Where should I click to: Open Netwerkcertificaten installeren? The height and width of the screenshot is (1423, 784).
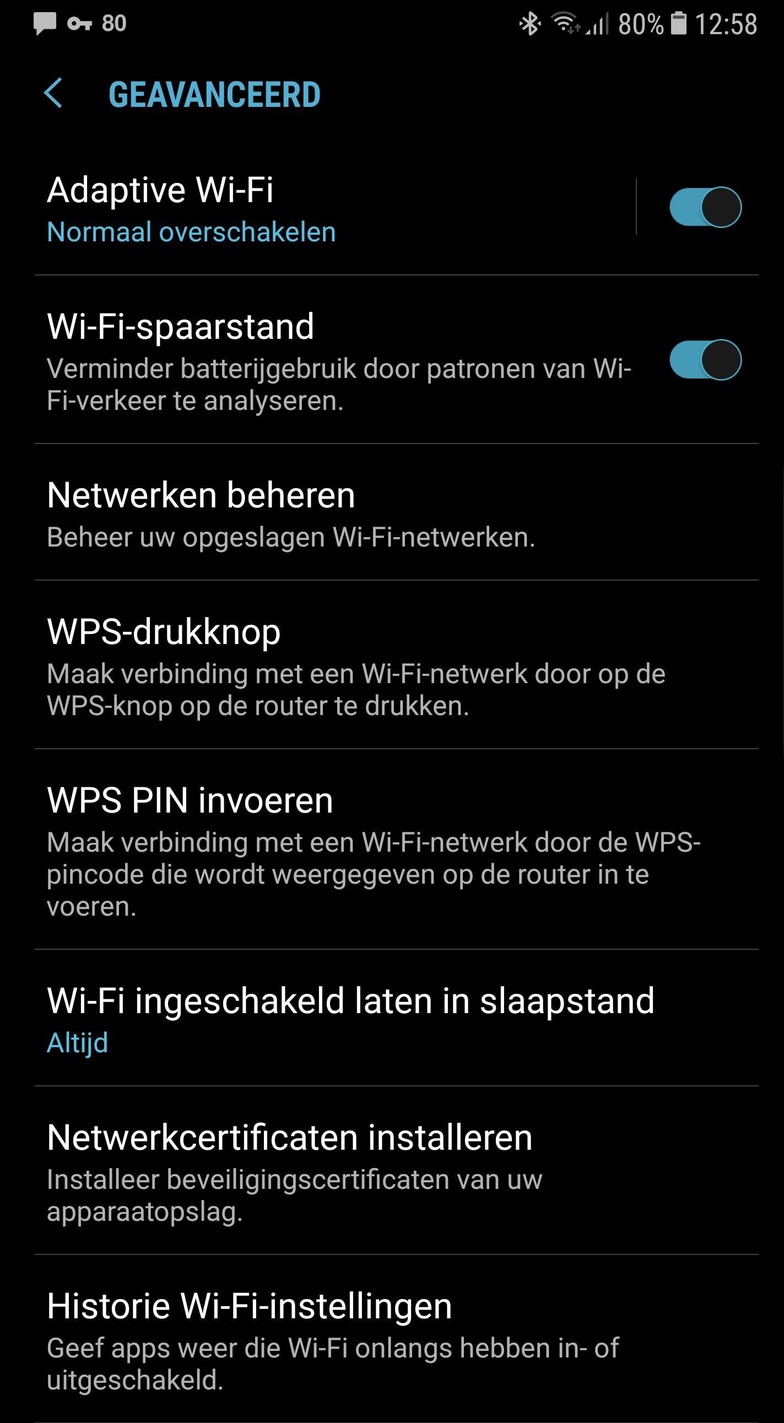pos(300,1171)
